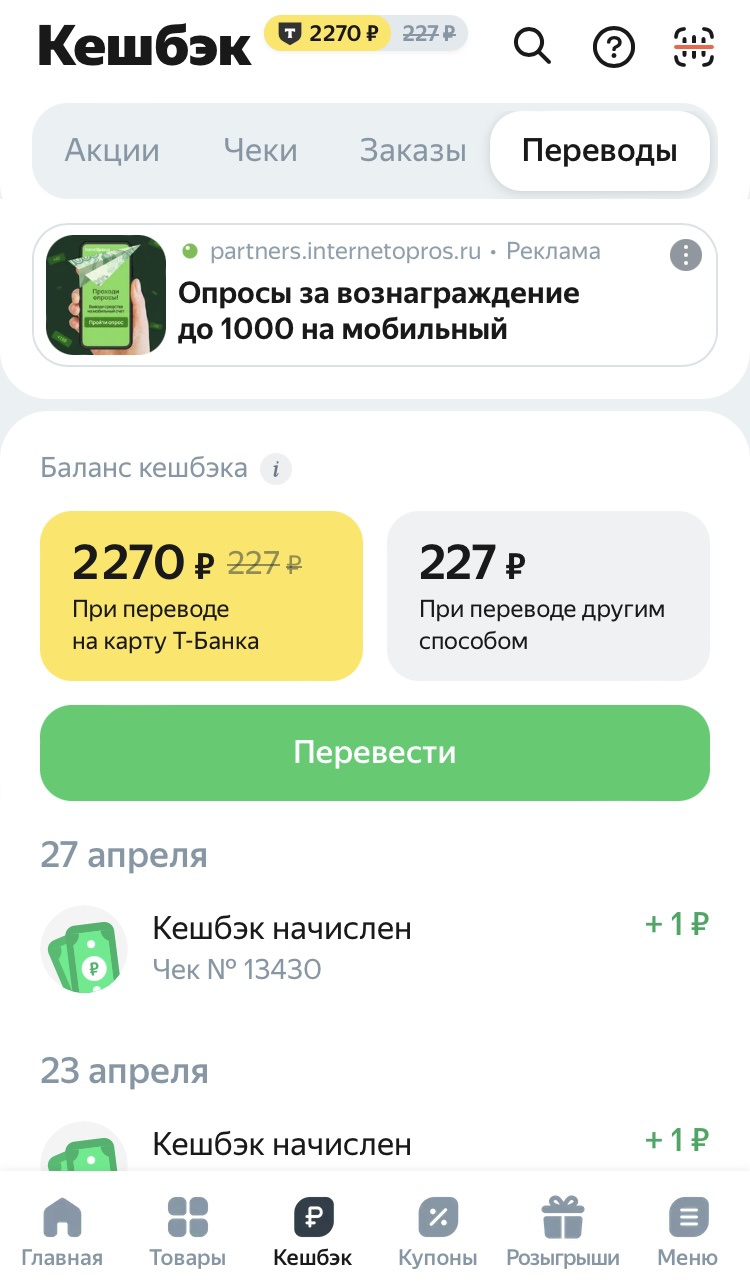Open the Купоны bottom tab
The height and width of the screenshot is (1285, 750).
tap(437, 1232)
